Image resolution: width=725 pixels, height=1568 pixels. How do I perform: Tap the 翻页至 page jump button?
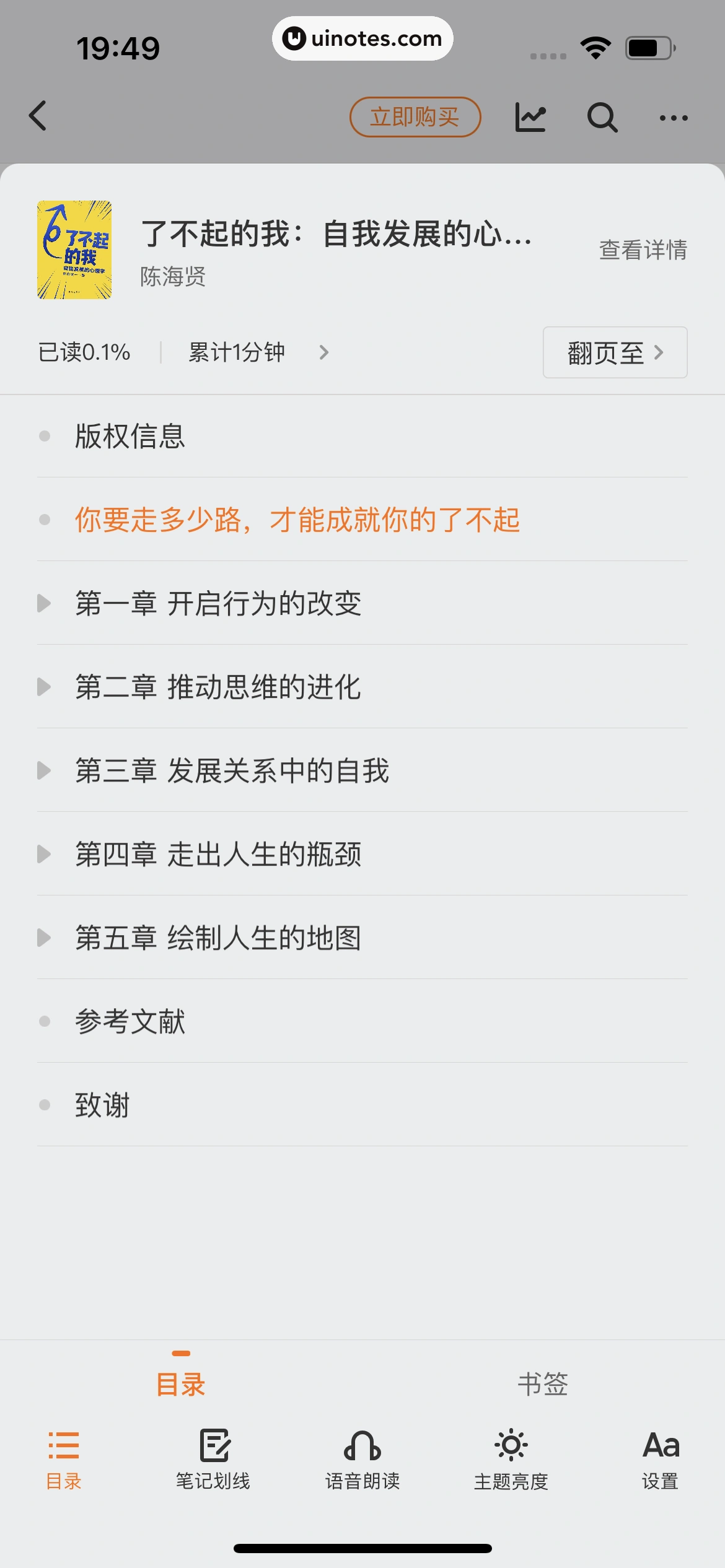[615, 352]
